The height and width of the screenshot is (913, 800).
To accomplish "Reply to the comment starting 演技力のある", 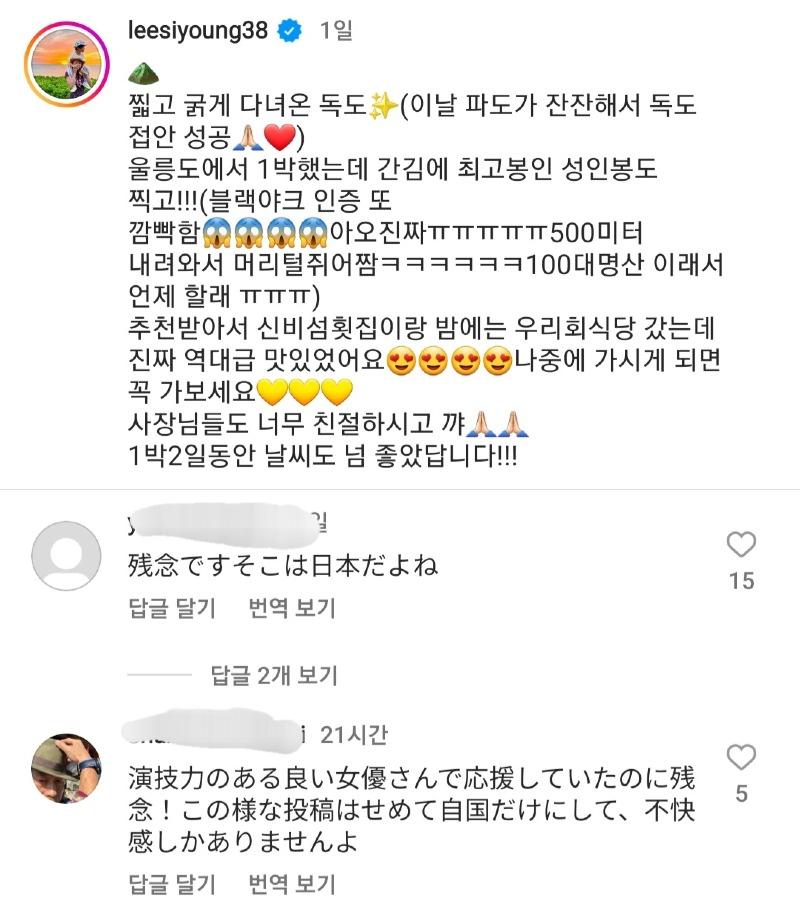I will 172,884.
